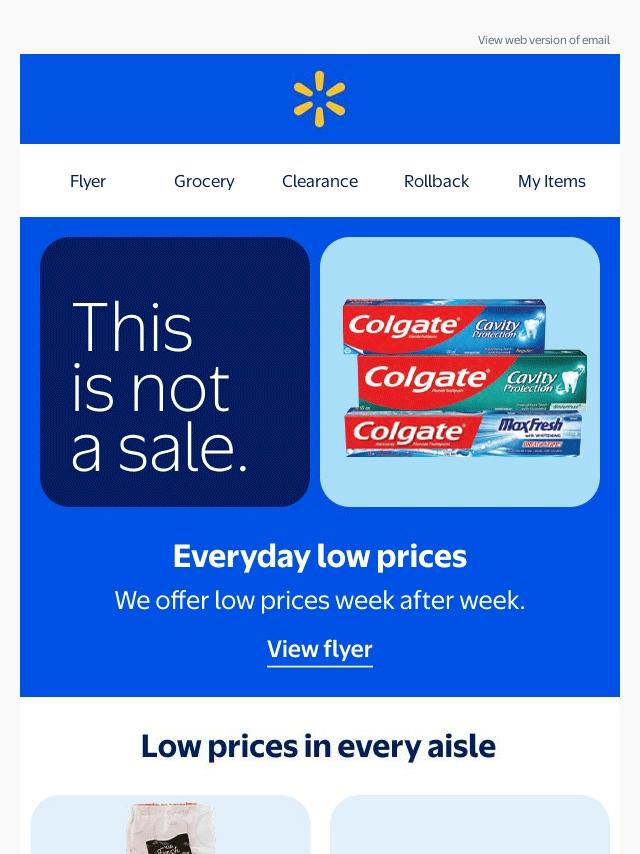Open the web version of email link
The width and height of the screenshot is (640, 854).
543,40
